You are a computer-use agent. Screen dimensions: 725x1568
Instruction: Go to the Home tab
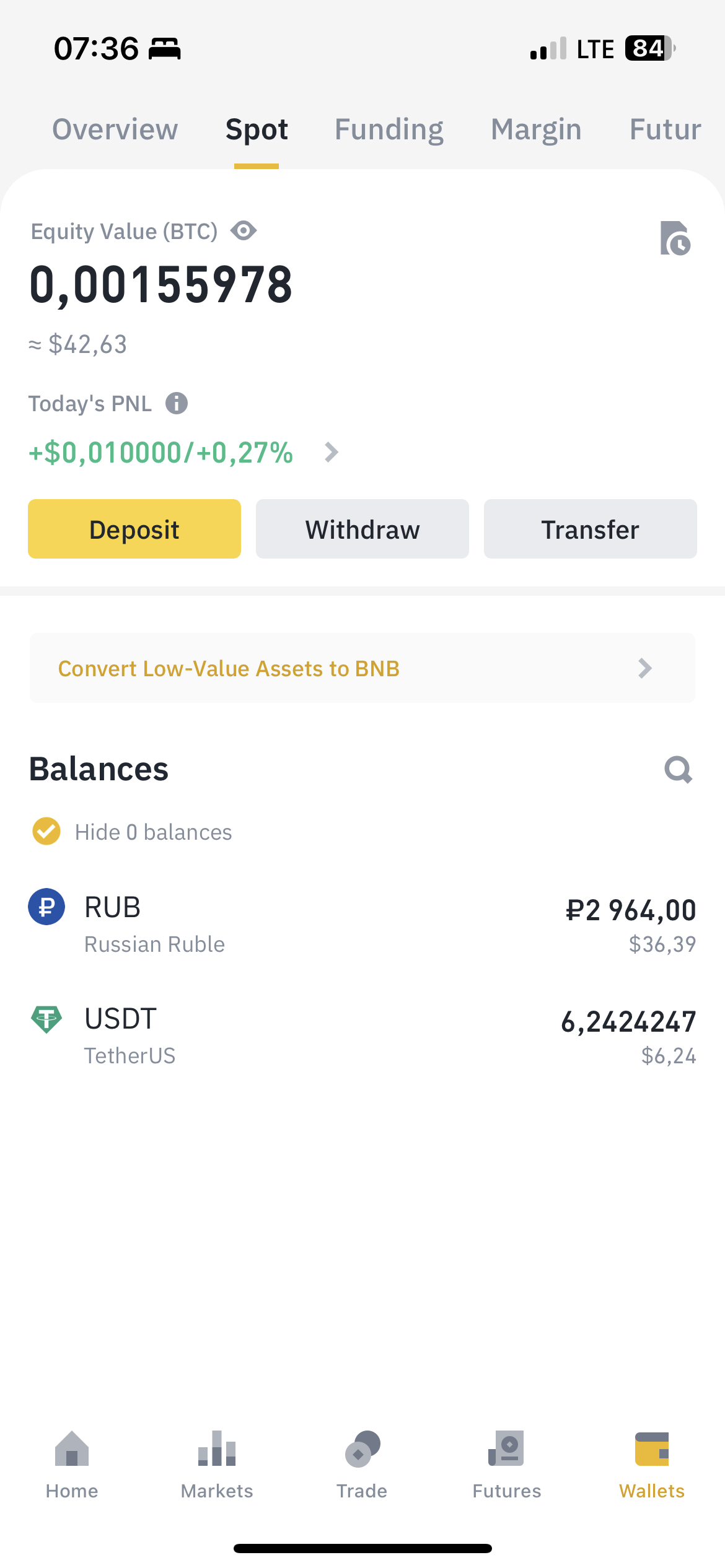click(x=72, y=1465)
